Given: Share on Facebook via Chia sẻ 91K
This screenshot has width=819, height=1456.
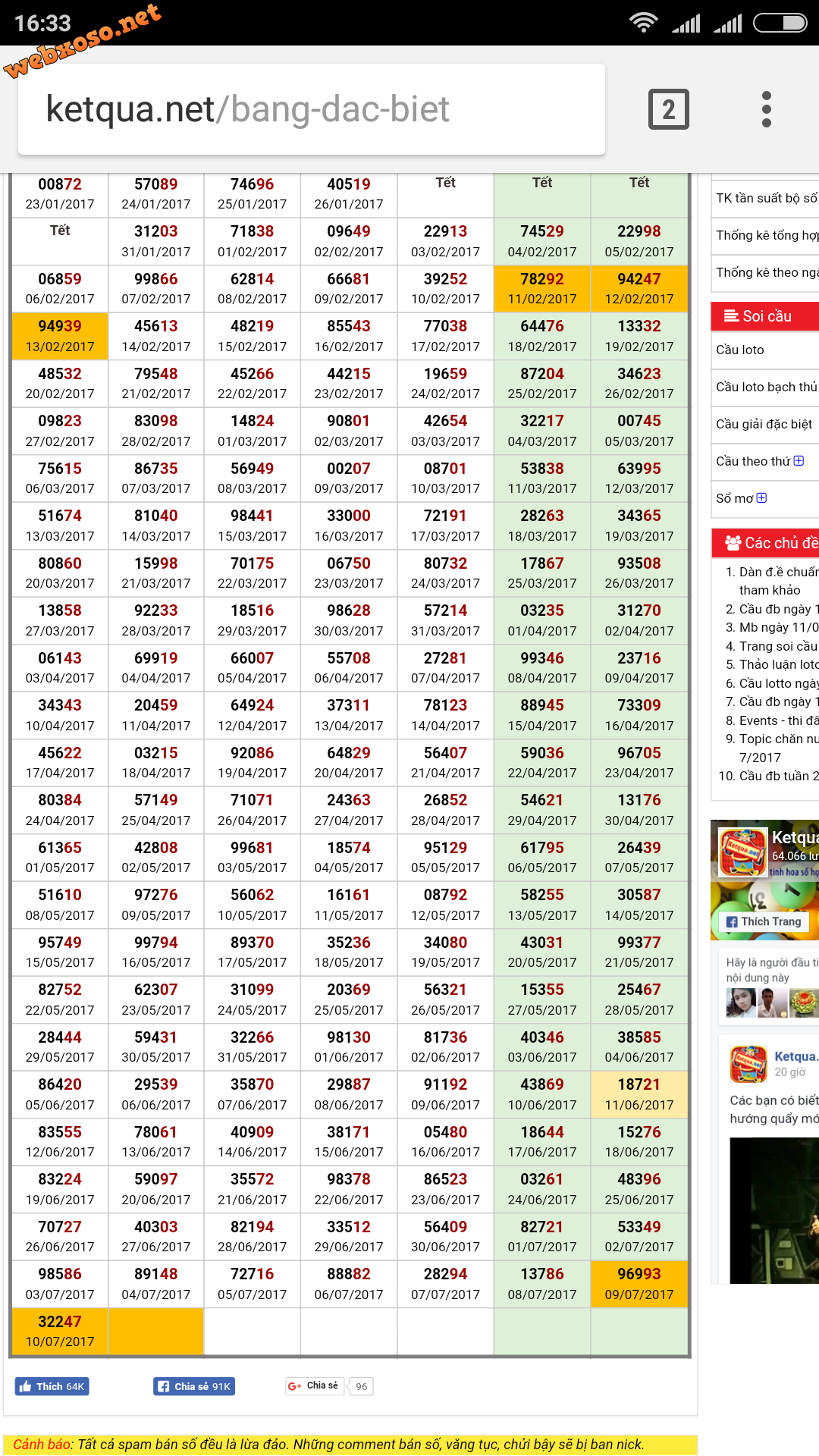Looking at the screenshot, I should [x=194, y=1386].
